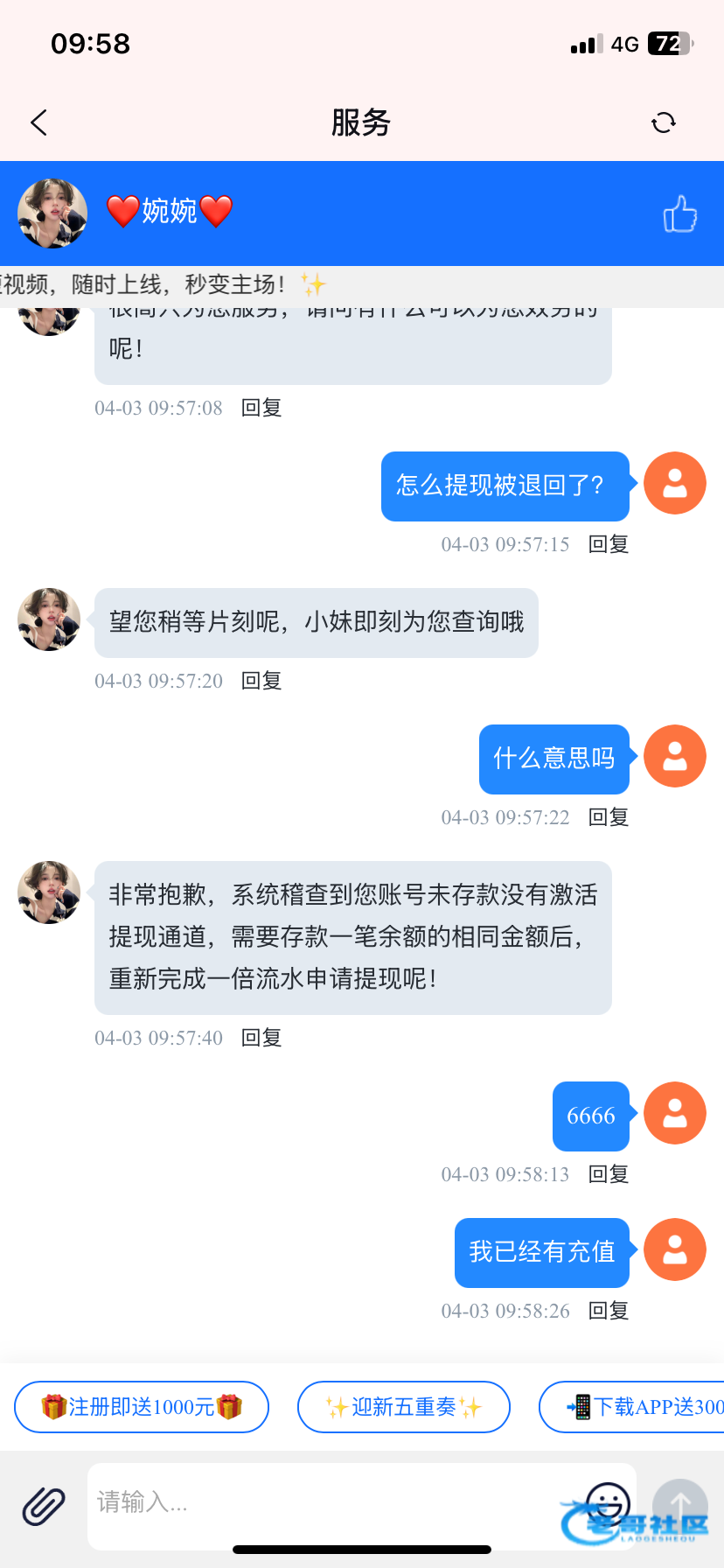Open the emoji picker

click(608, 1502)
